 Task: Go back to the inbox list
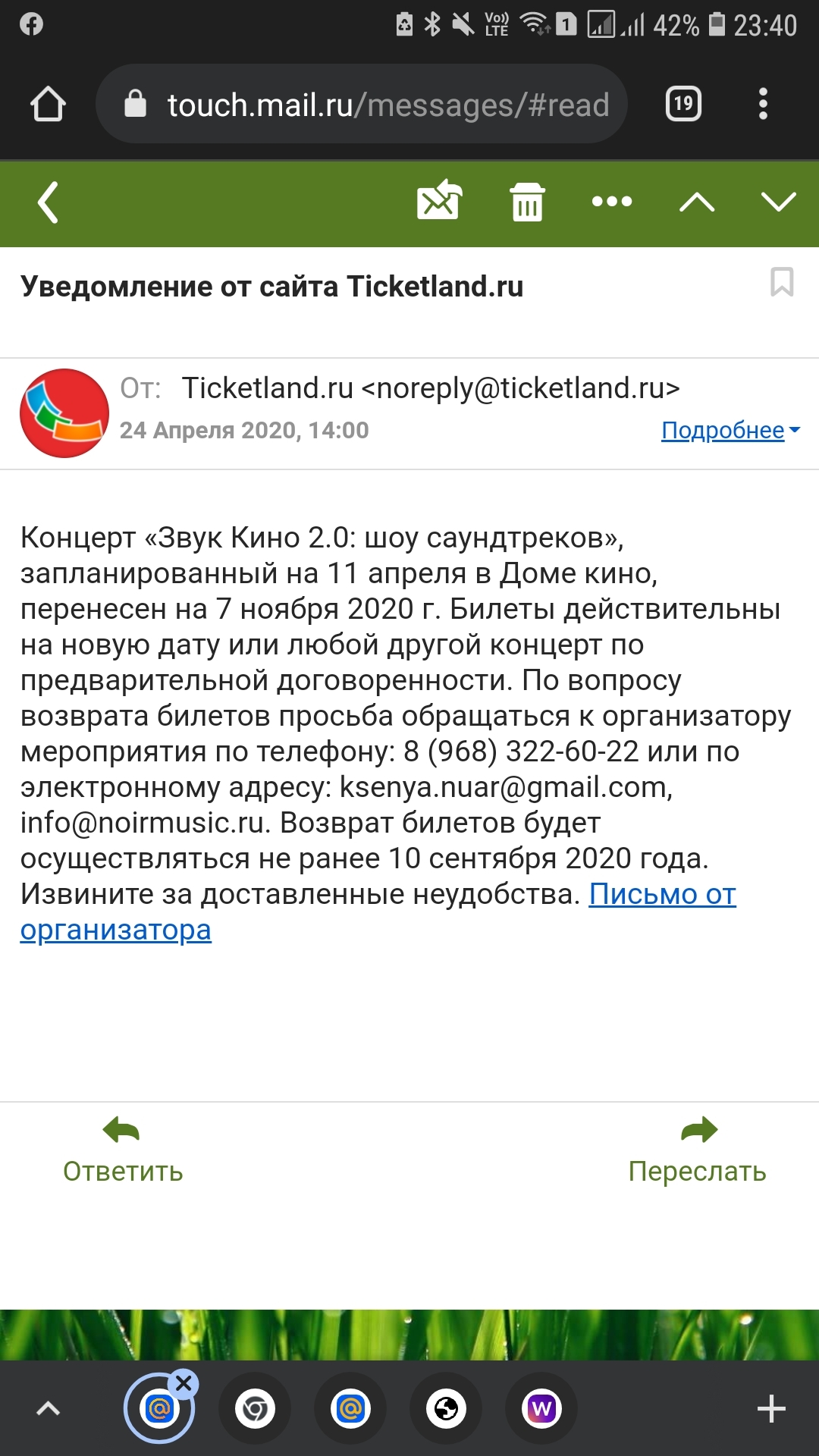[48, 202]
